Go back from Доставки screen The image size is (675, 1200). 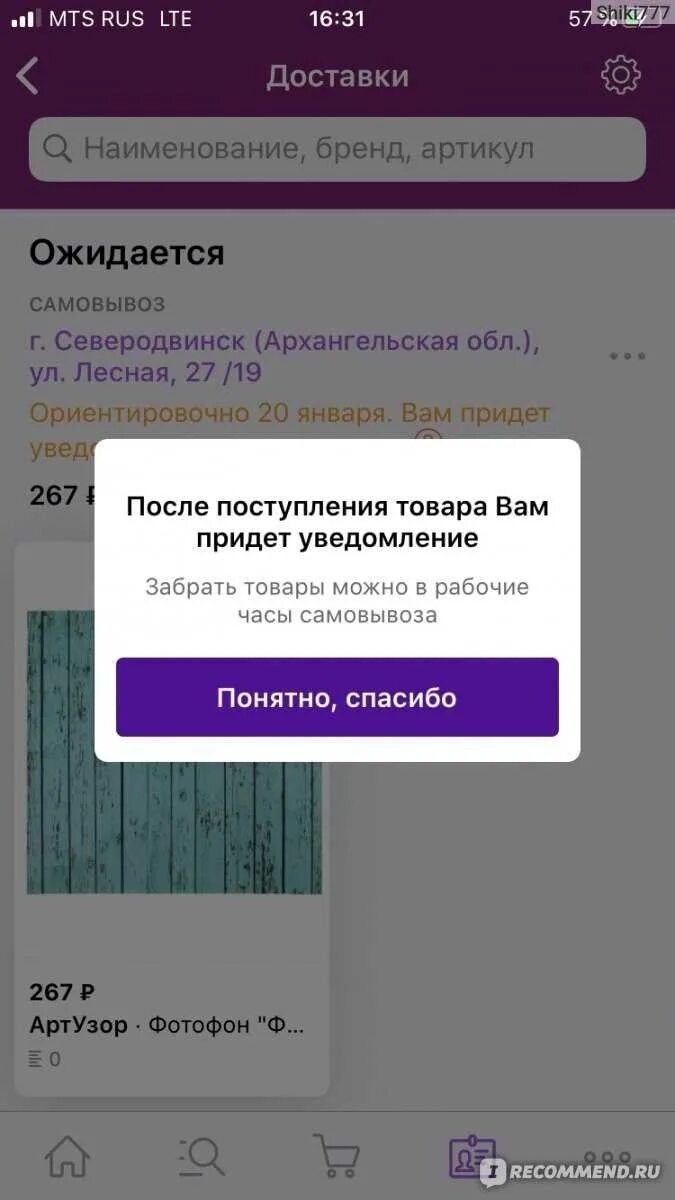[x=28, y=76]
